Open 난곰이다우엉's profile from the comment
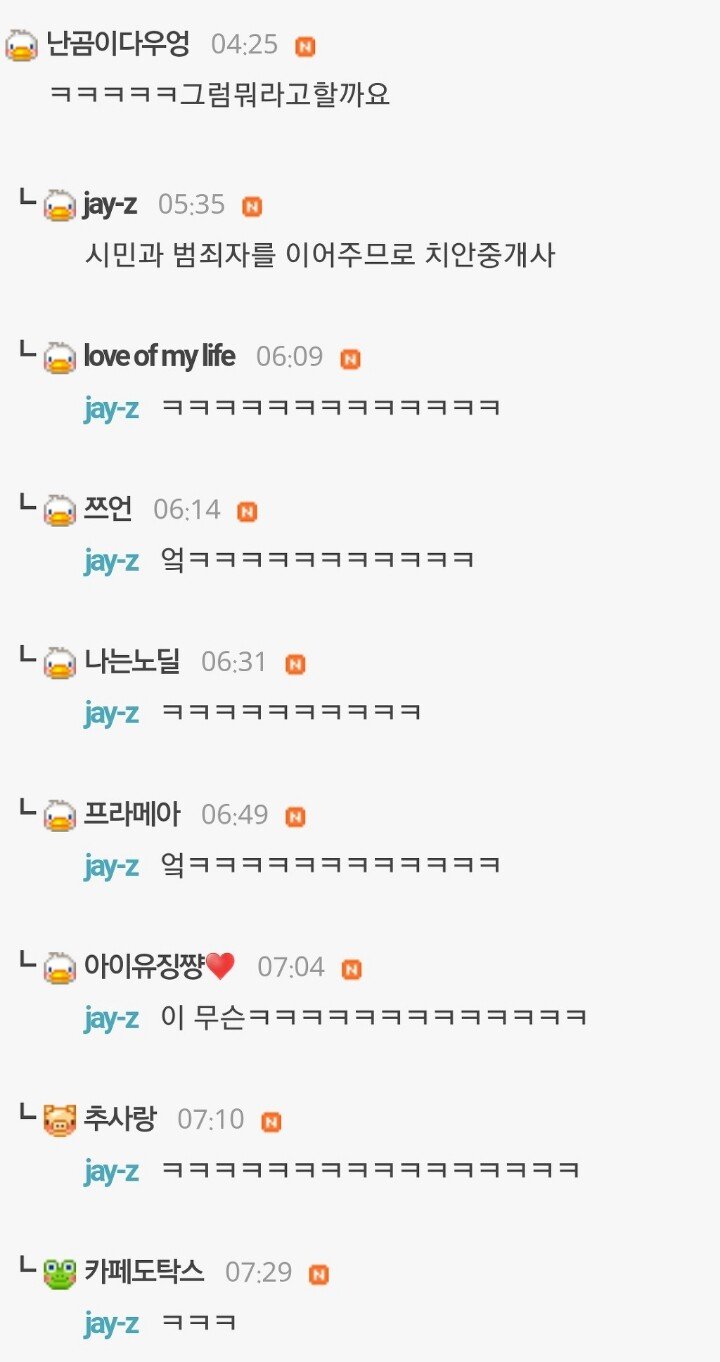This screenshot has width=720, height=1362. click(x=118, y=45)
